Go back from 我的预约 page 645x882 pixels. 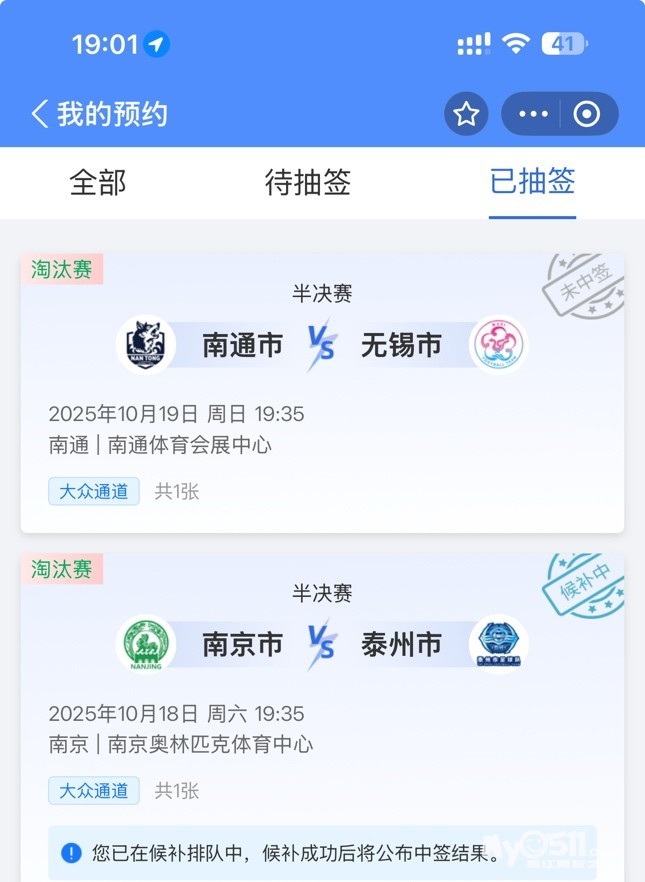[40, 114]
